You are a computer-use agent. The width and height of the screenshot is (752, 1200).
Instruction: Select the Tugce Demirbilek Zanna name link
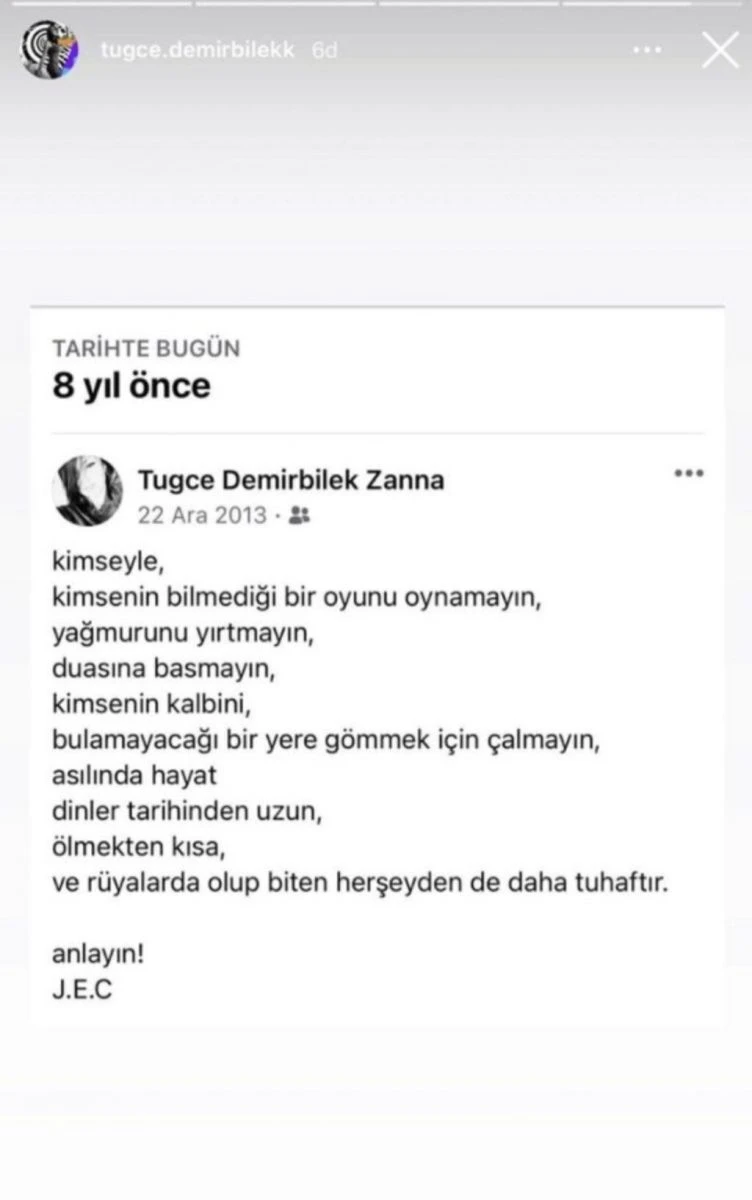(291, 479)
